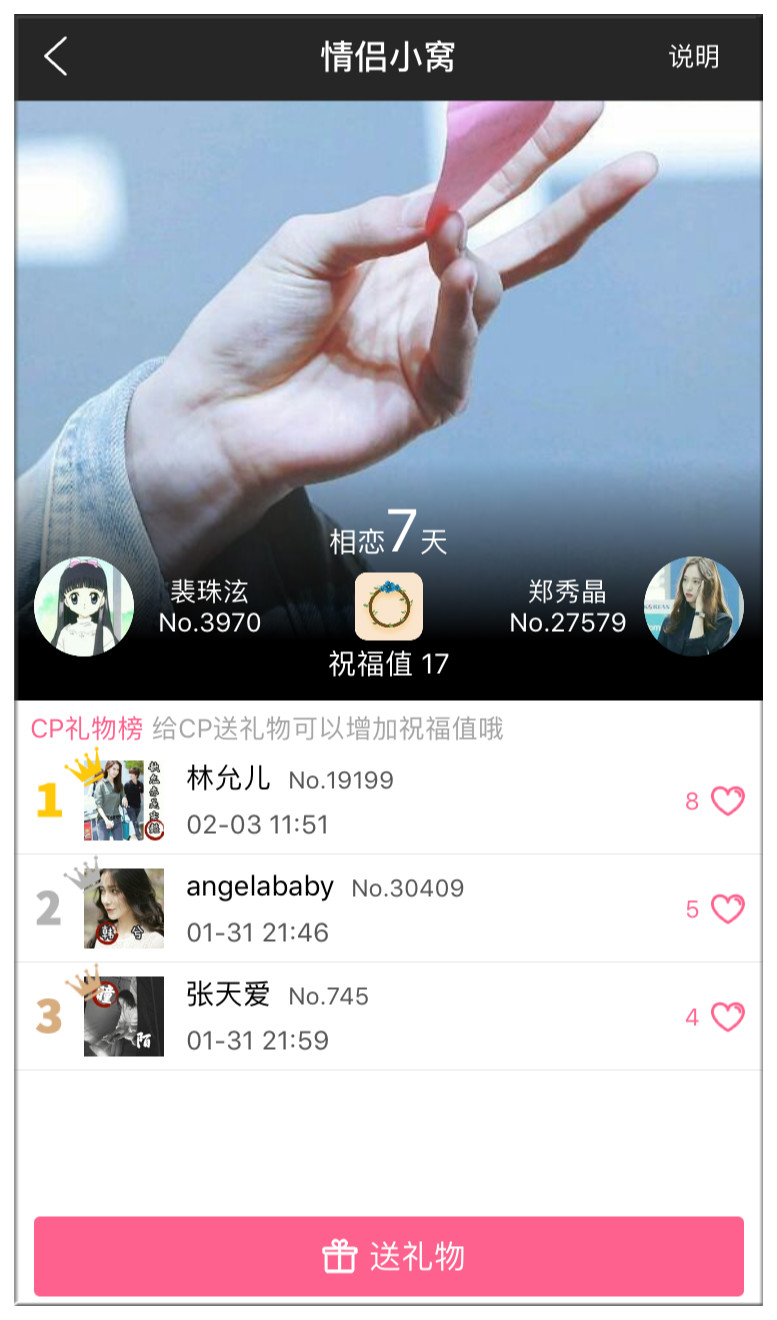Open the 说明 explanation page

[x=694, y=57]
